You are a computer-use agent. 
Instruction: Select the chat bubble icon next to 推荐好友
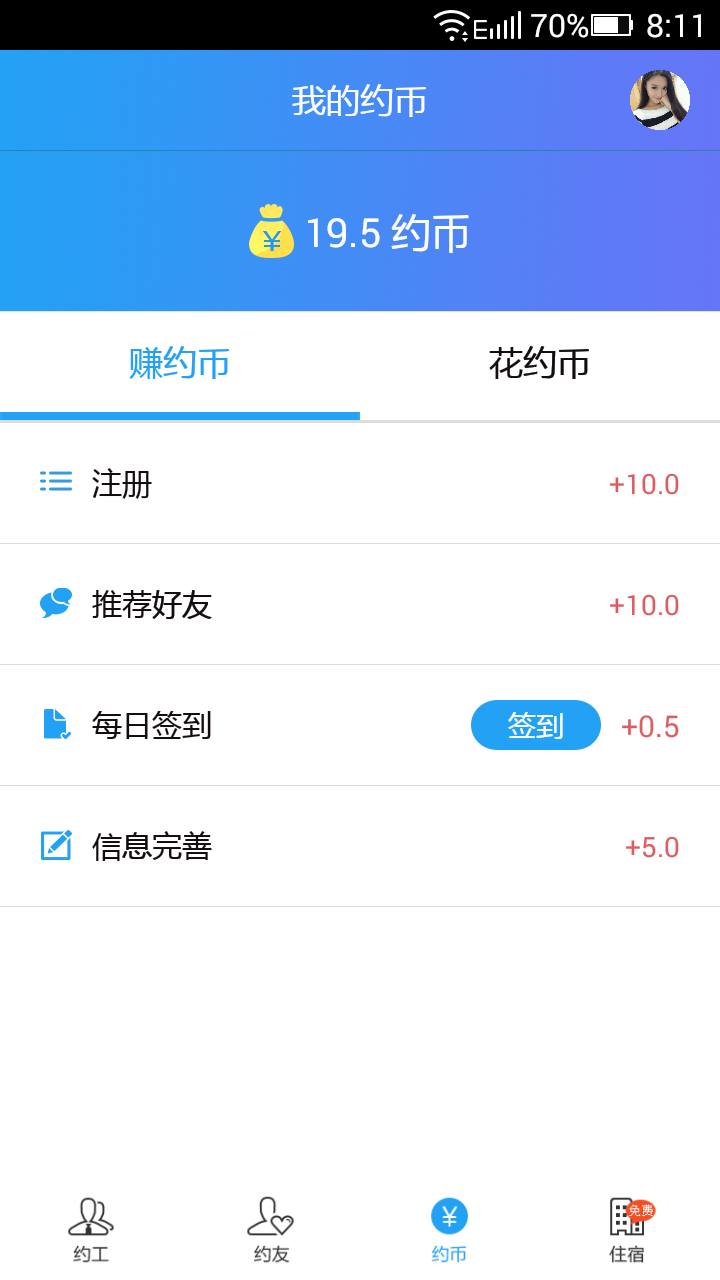coord(57,604)
